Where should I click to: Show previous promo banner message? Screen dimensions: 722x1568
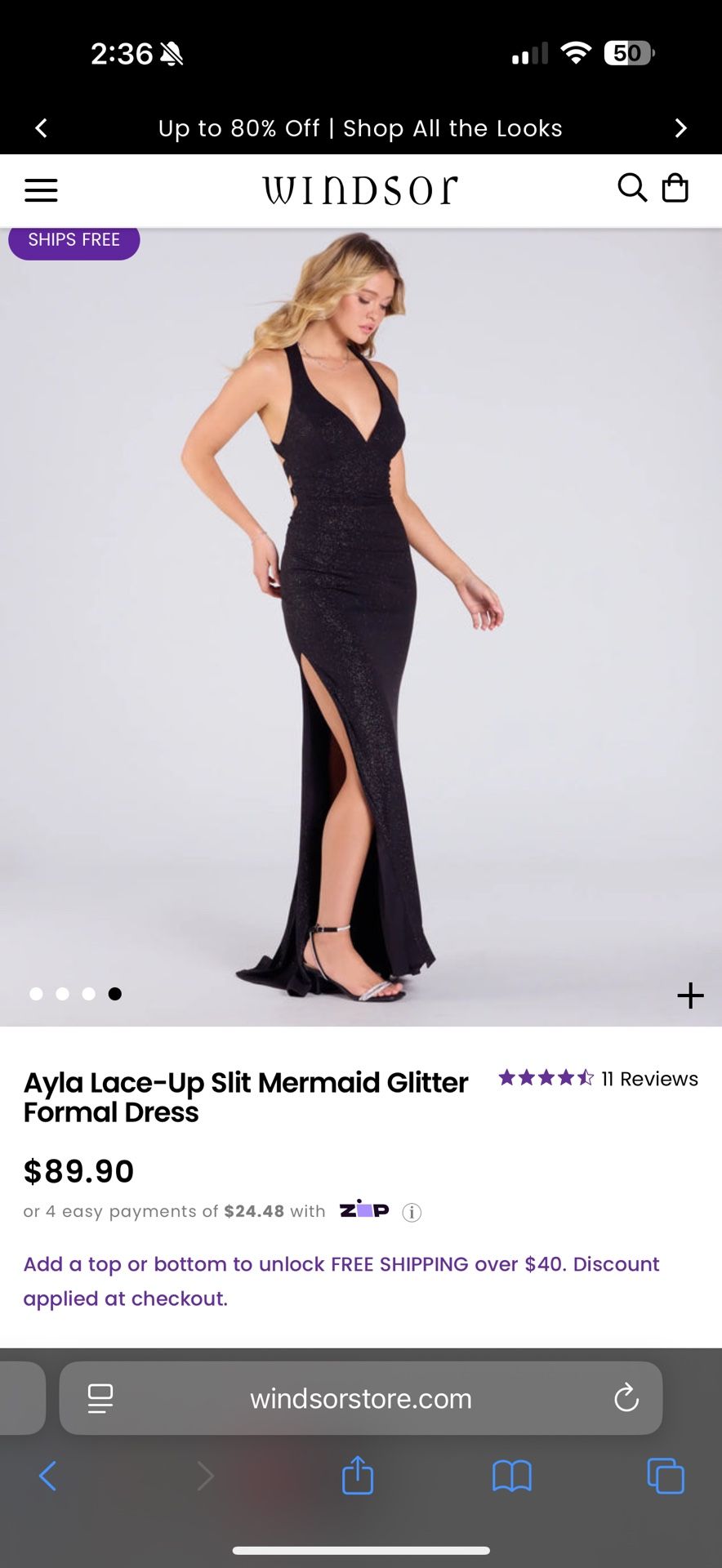pyautogui.click(x=42, y=128)
